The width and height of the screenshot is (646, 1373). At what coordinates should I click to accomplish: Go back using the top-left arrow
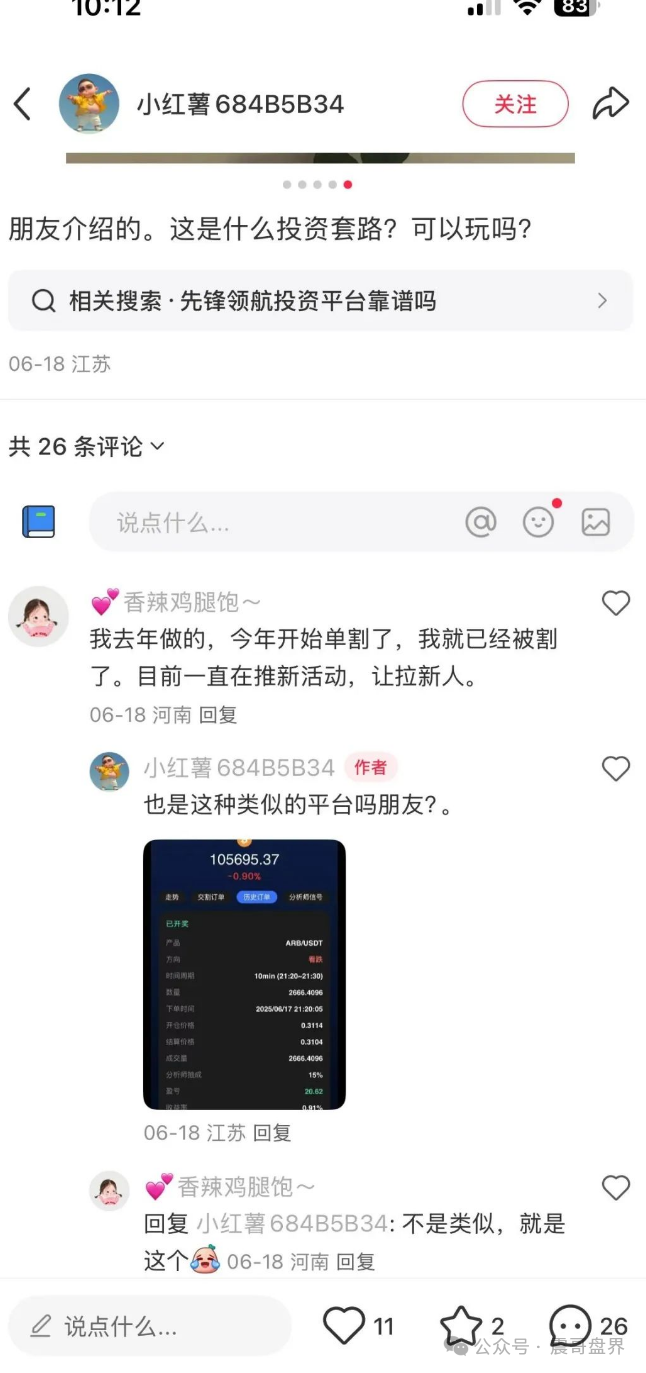click(x=22, y=104)
